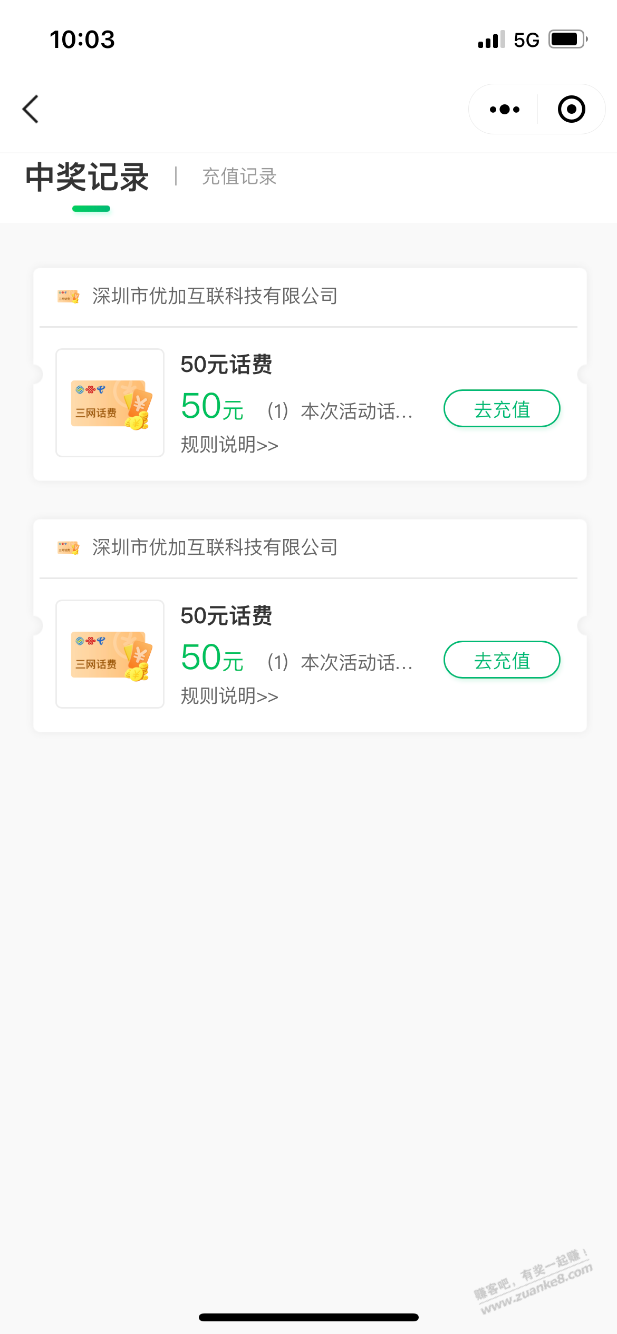The image size is (617, 1334).
Task: Close the mini program with the circle icon
Action: click(571, 109)
